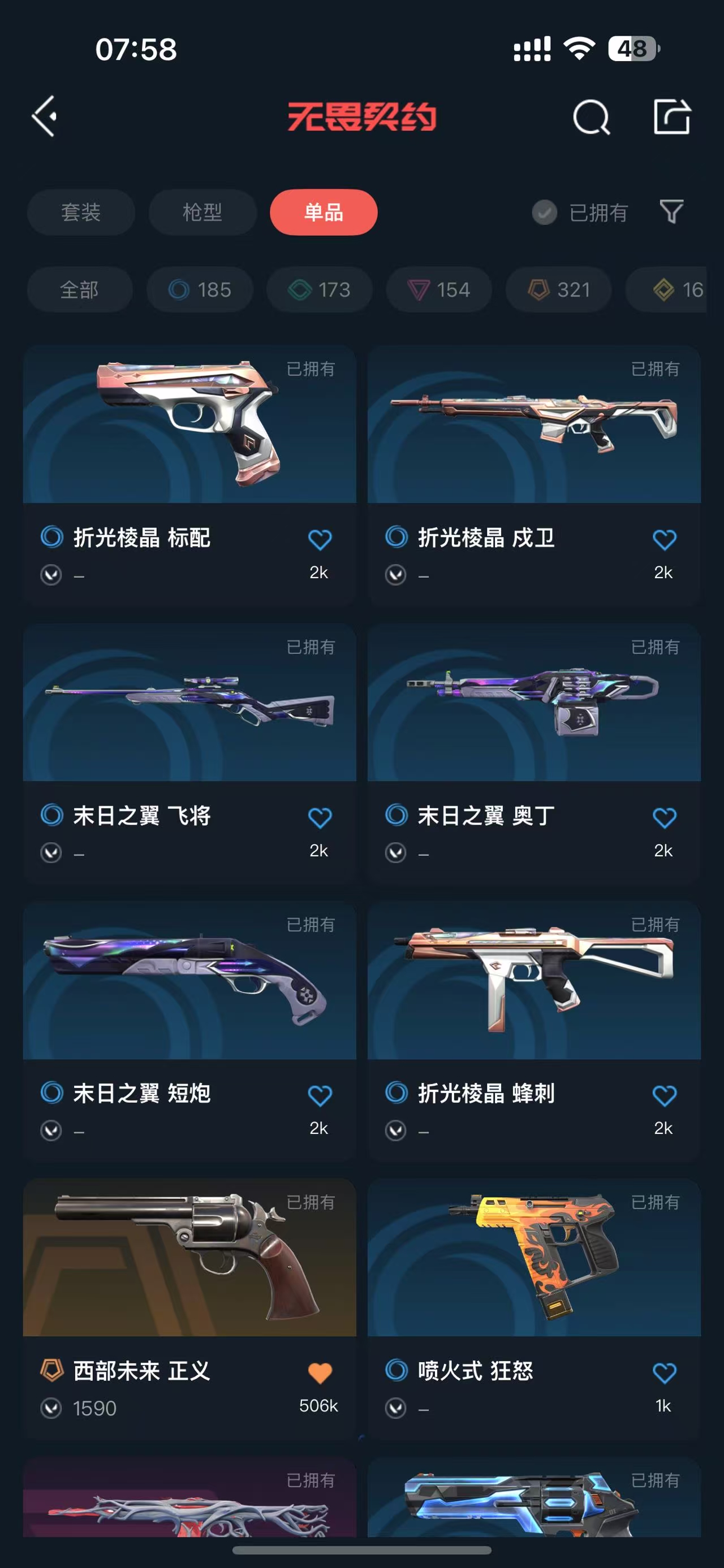Filter by the 173 tier chip

coord(319,289)
